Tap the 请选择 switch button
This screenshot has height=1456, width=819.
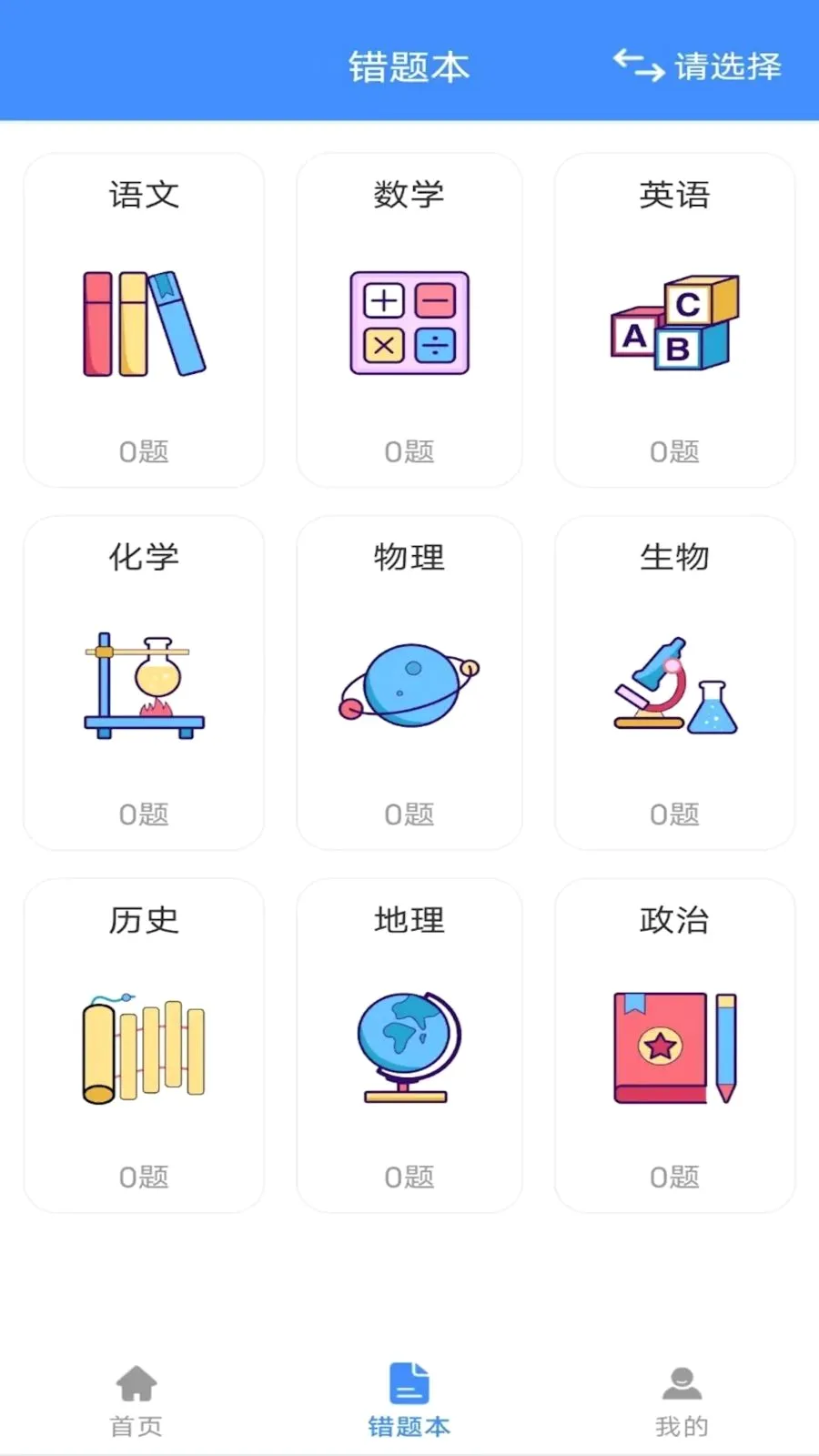click(697, 66)
